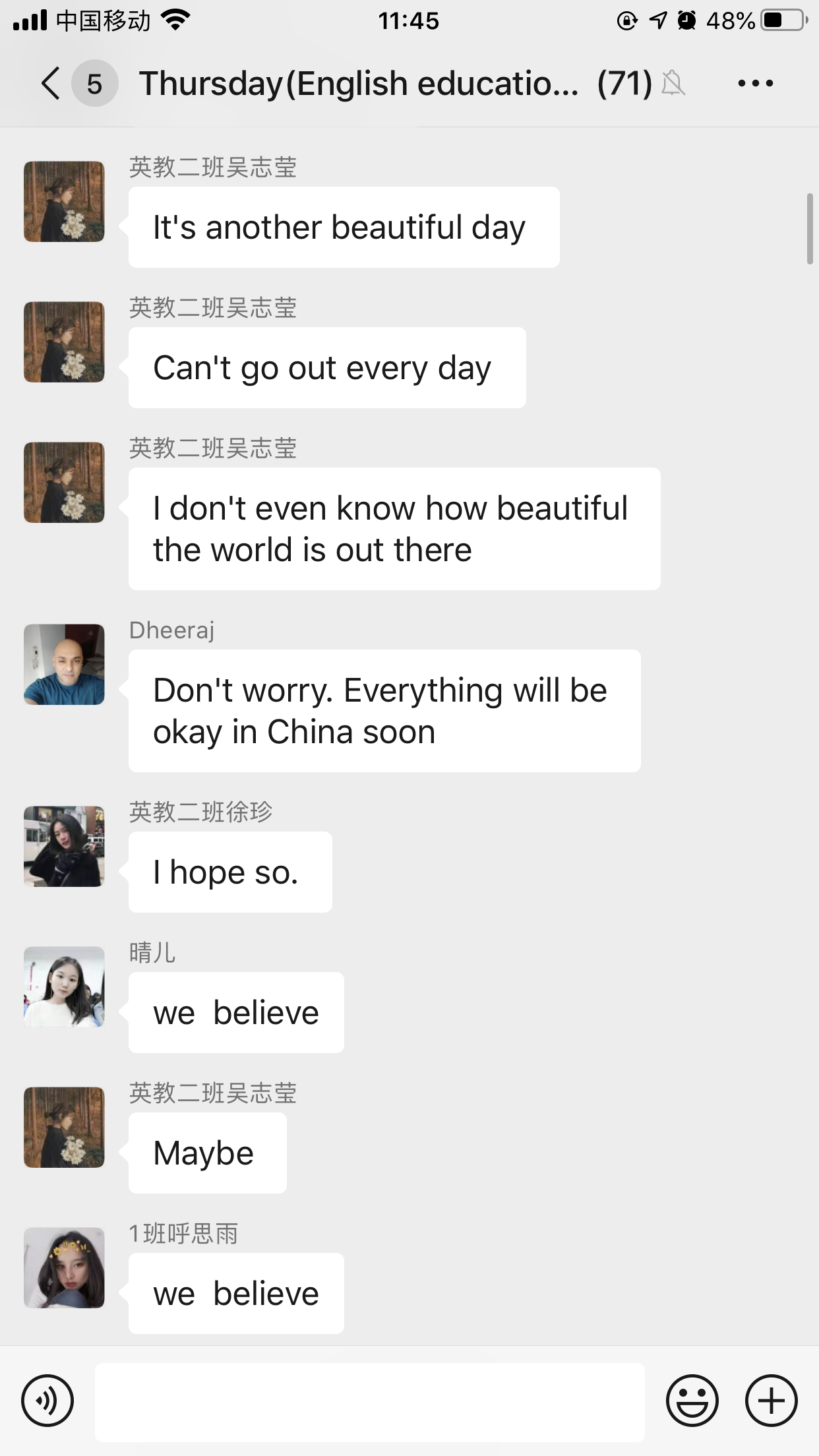Tap the avatar beside 'Maybe' message
Image resolution: width=819 pixels, height=1456 pixels.
tap(64, 1127)
